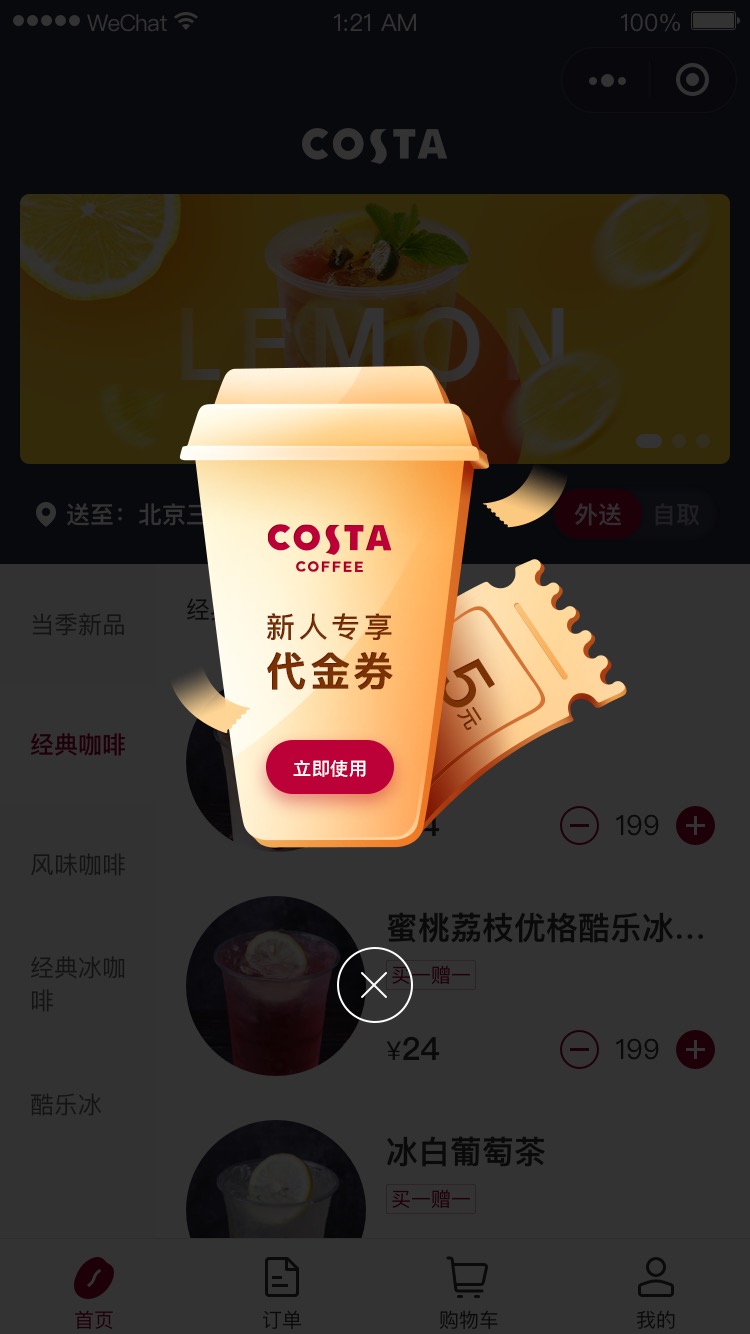Increase quantity of 蜜桃荔枝优格酷乐冰

(x=696, y=1049)
